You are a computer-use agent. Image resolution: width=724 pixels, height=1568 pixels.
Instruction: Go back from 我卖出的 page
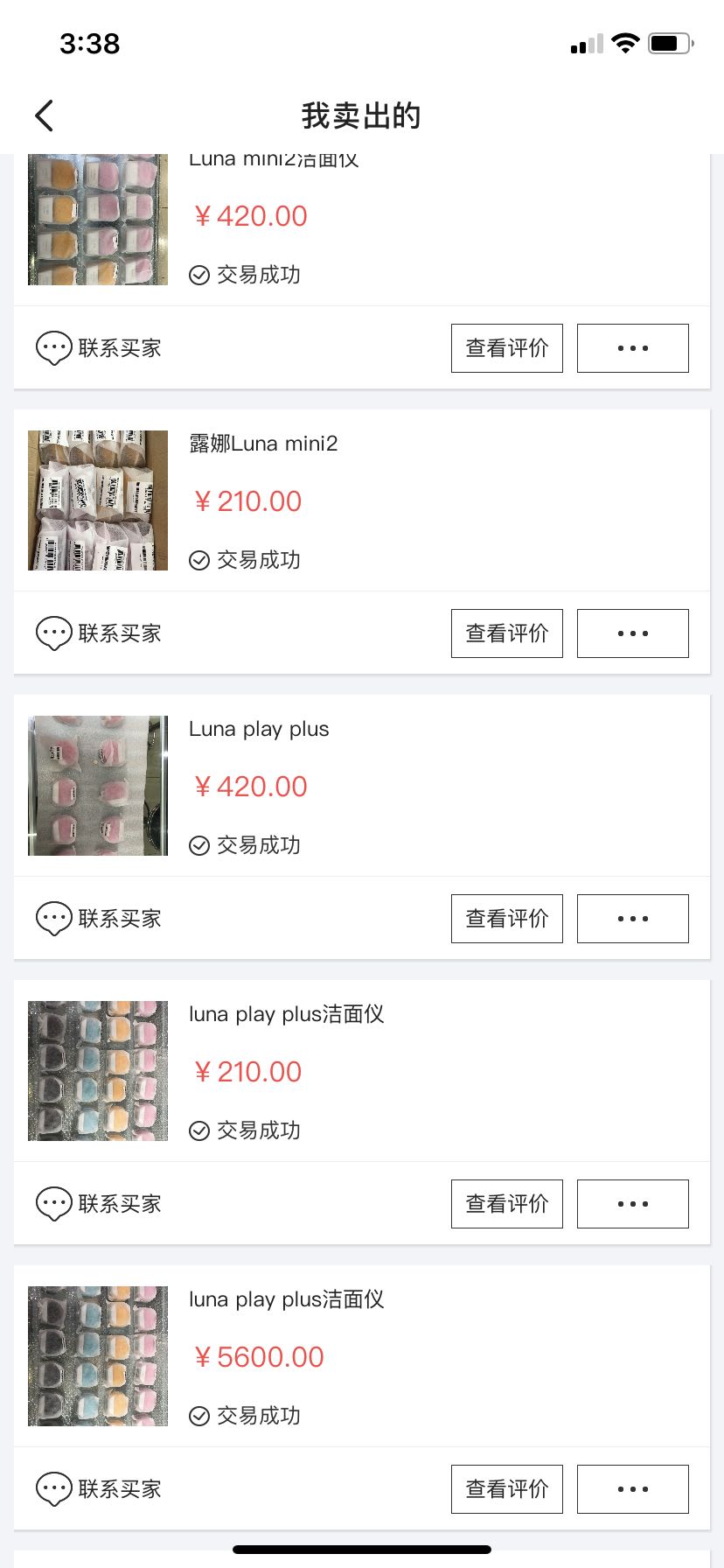pyautogui.click(x=45, y=115)
